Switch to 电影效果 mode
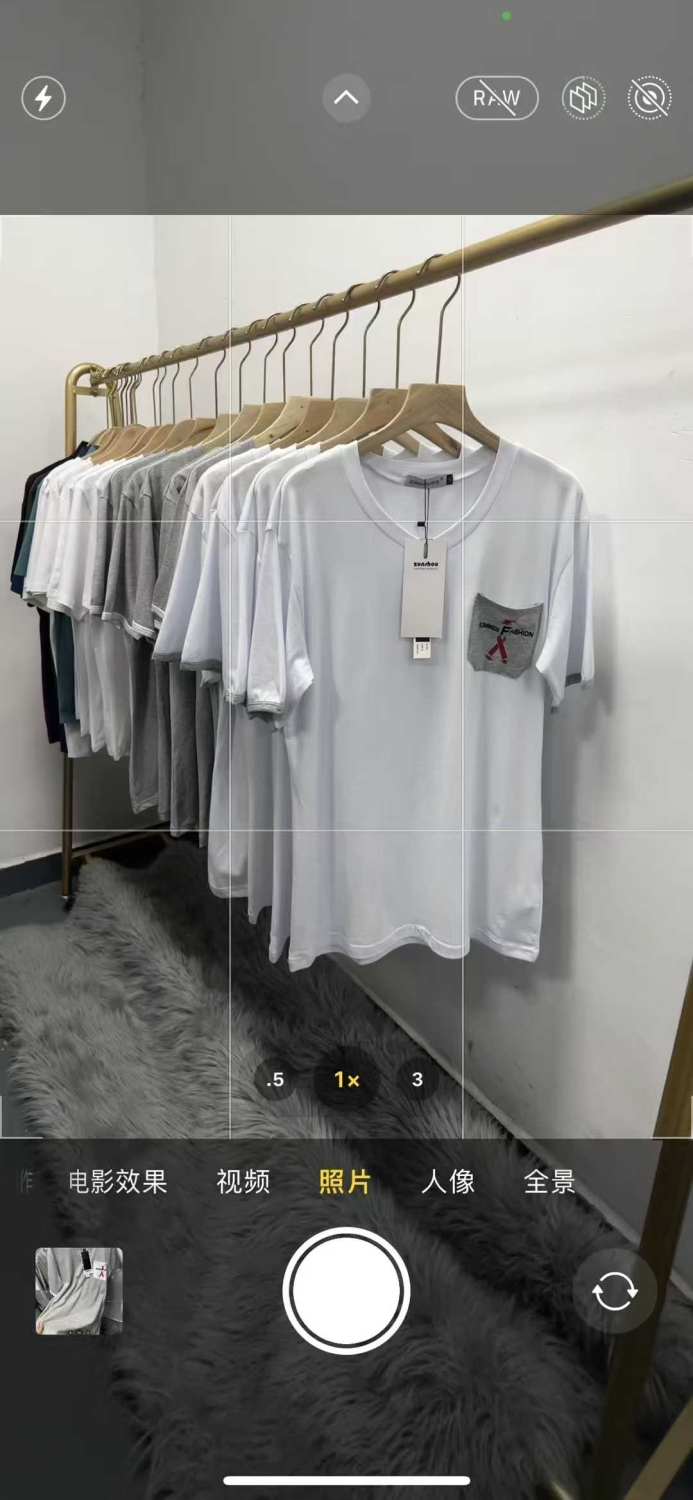 click(x=118, y=1182)
